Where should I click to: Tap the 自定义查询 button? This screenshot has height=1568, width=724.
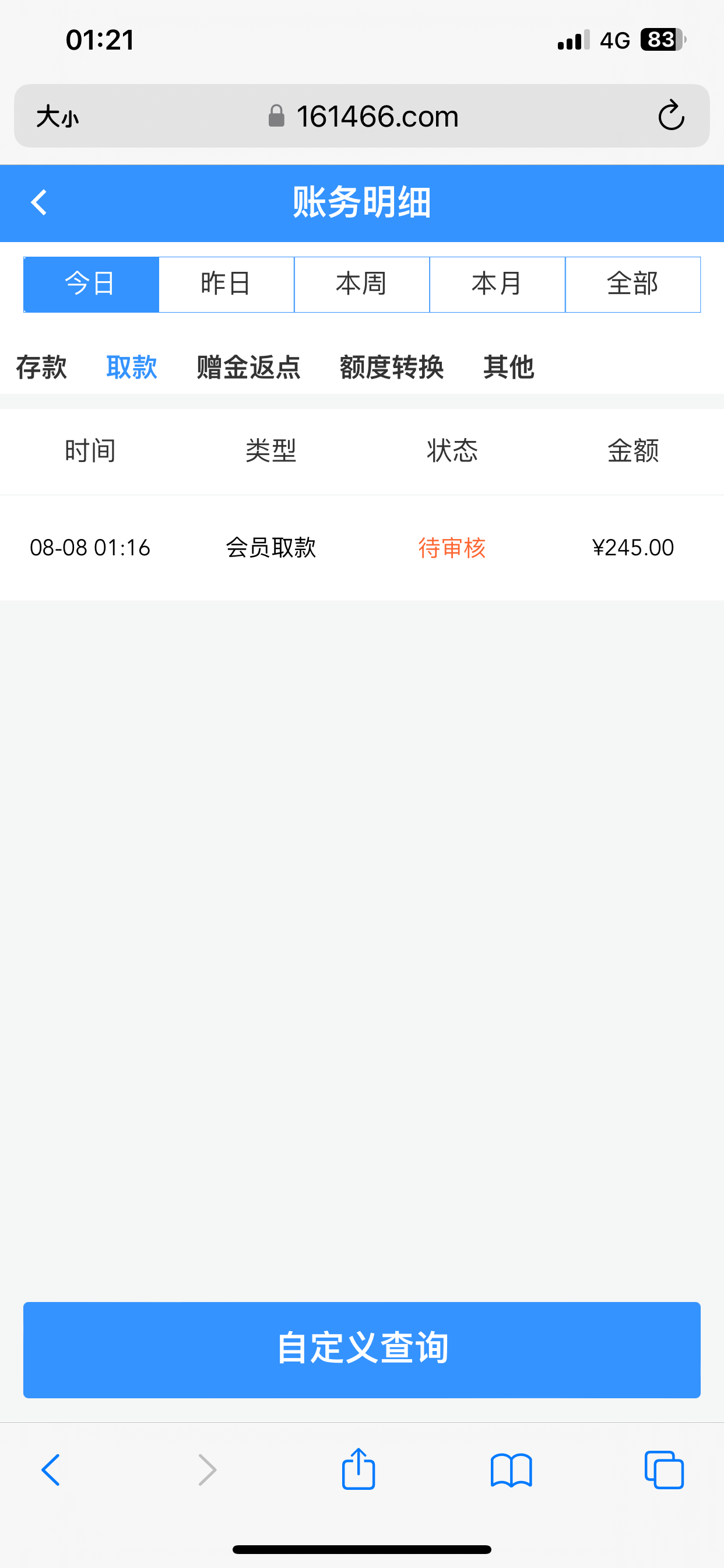tap(362, 1349)
